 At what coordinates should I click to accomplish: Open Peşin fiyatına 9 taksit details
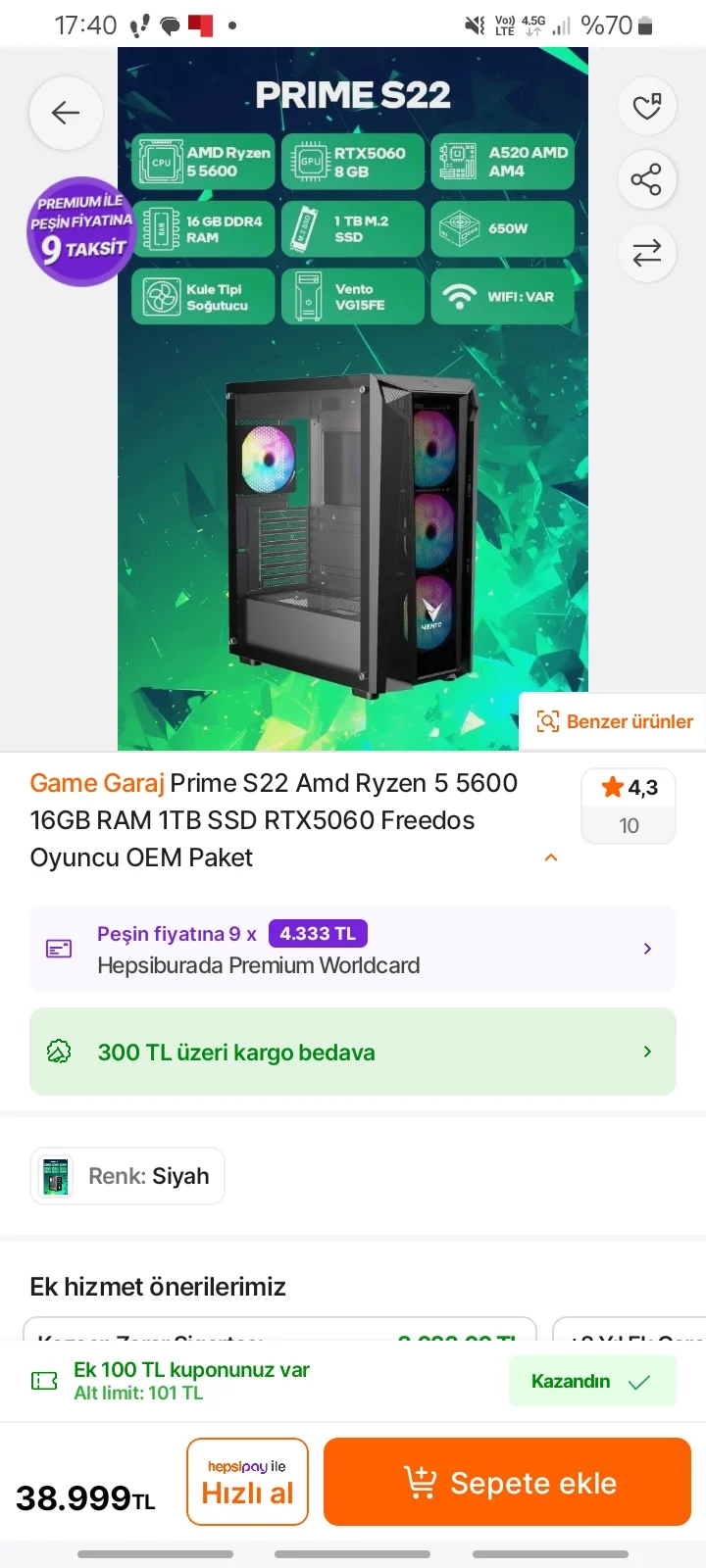coord(353,949)
